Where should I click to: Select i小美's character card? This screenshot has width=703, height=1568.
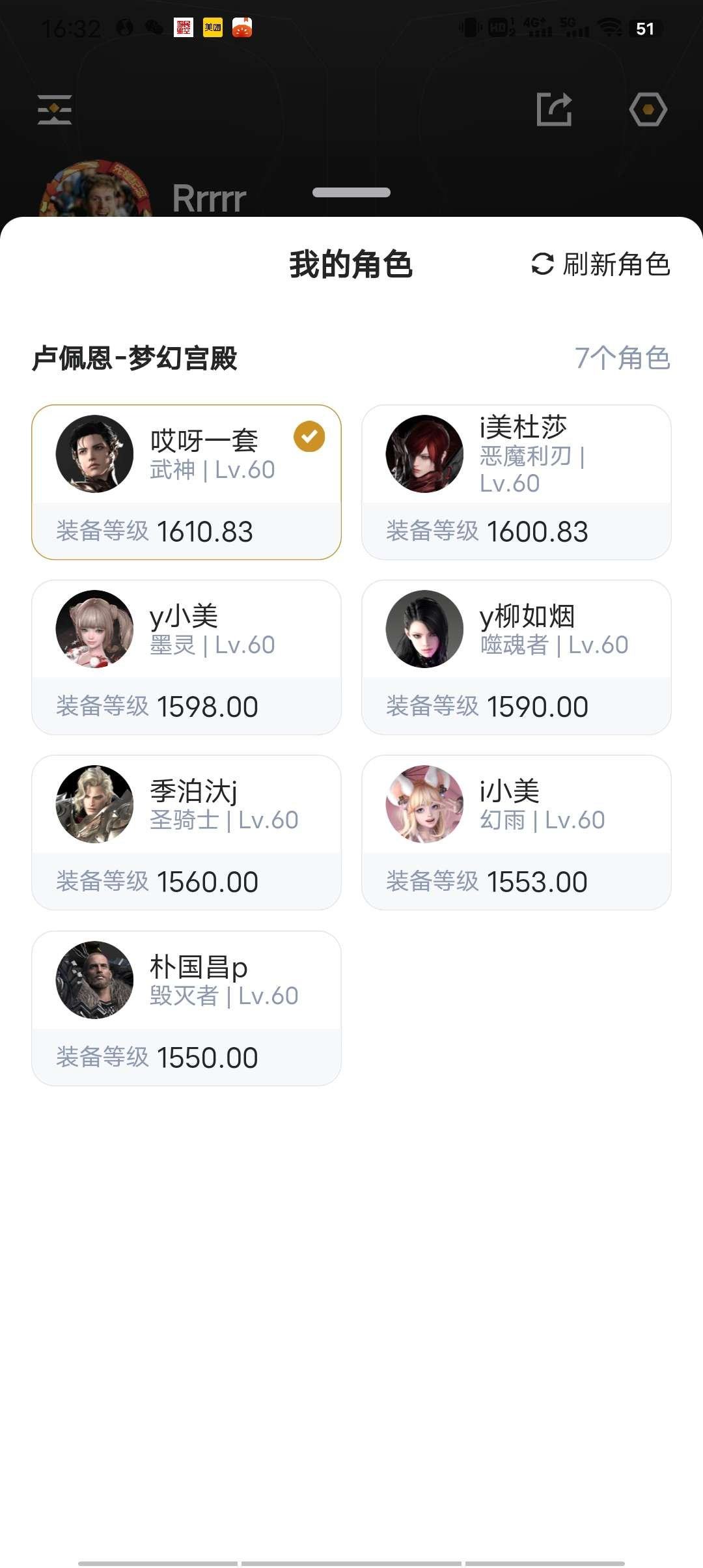click(x=516, y=833)
